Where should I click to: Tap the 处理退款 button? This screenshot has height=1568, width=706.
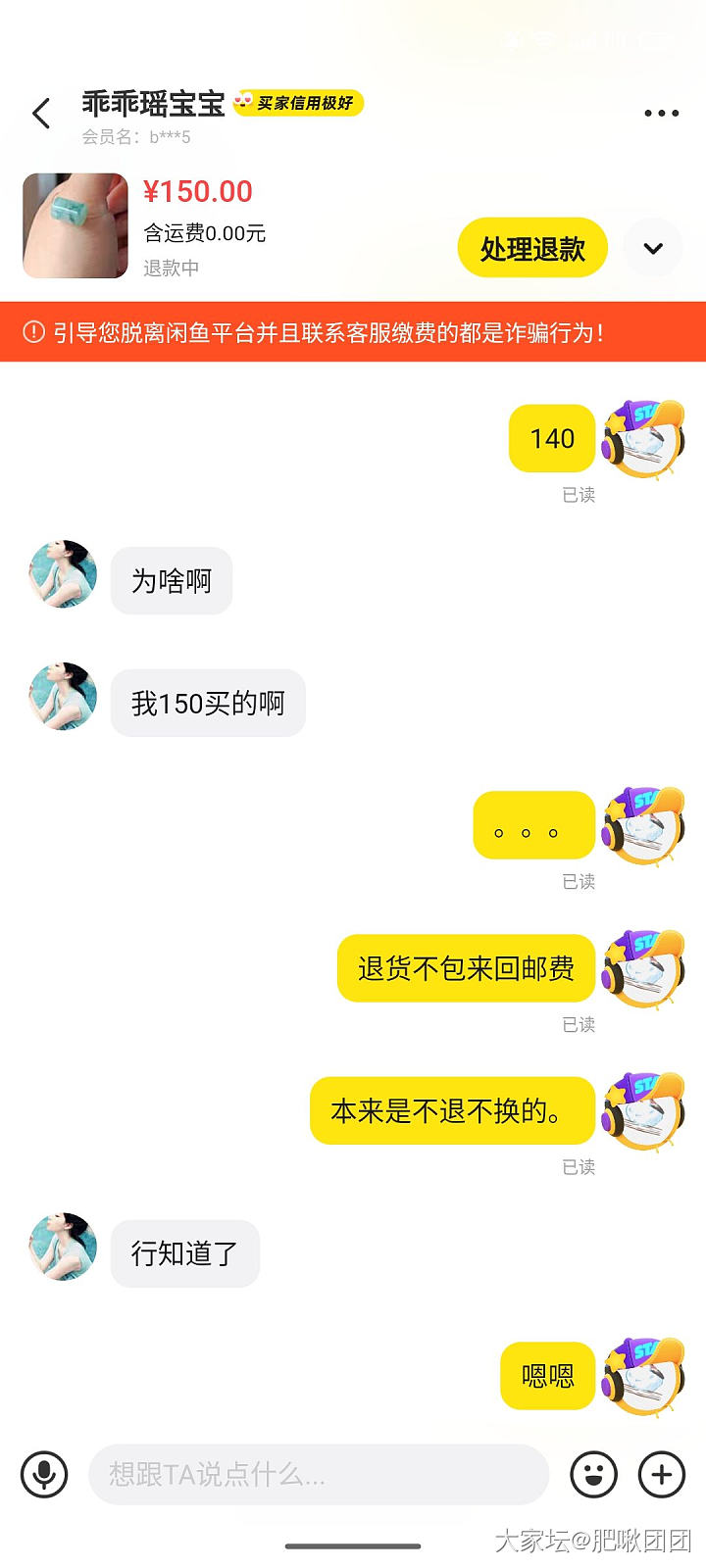pyautogui.click(x=532, y=249)
